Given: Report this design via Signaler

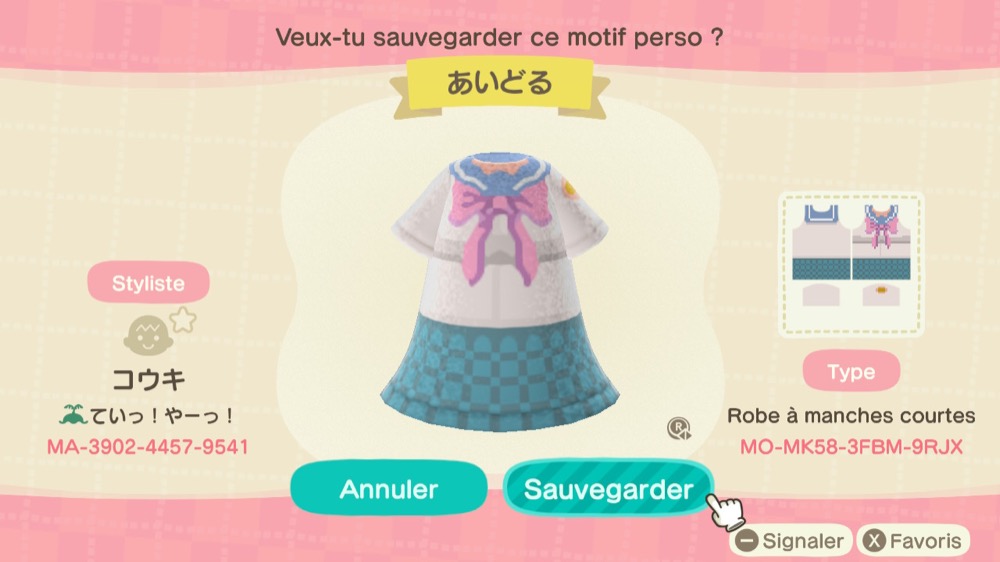Looking at the screenshot, I should 790,541.
